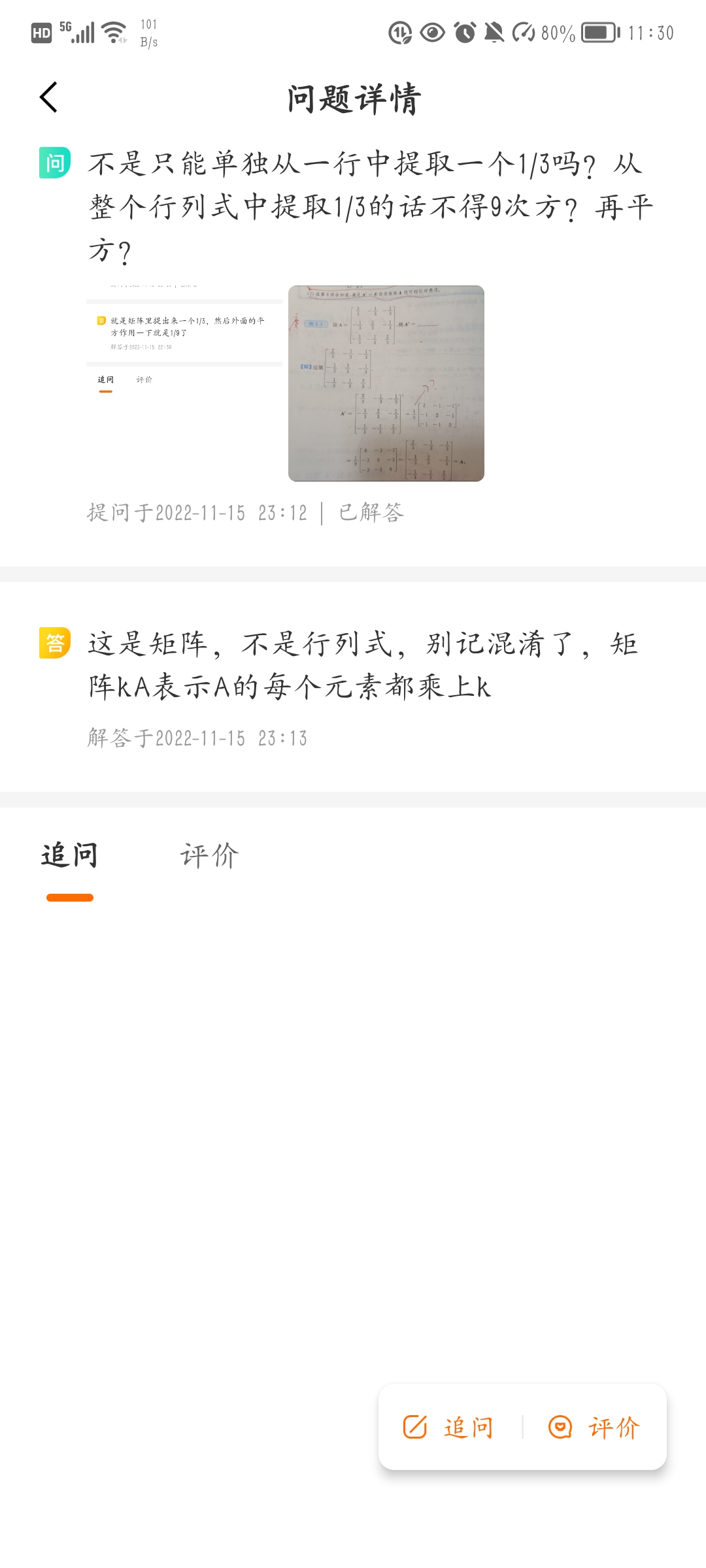Tap the battery level indicator
The image size is (706, 1568).
point(596,31)
